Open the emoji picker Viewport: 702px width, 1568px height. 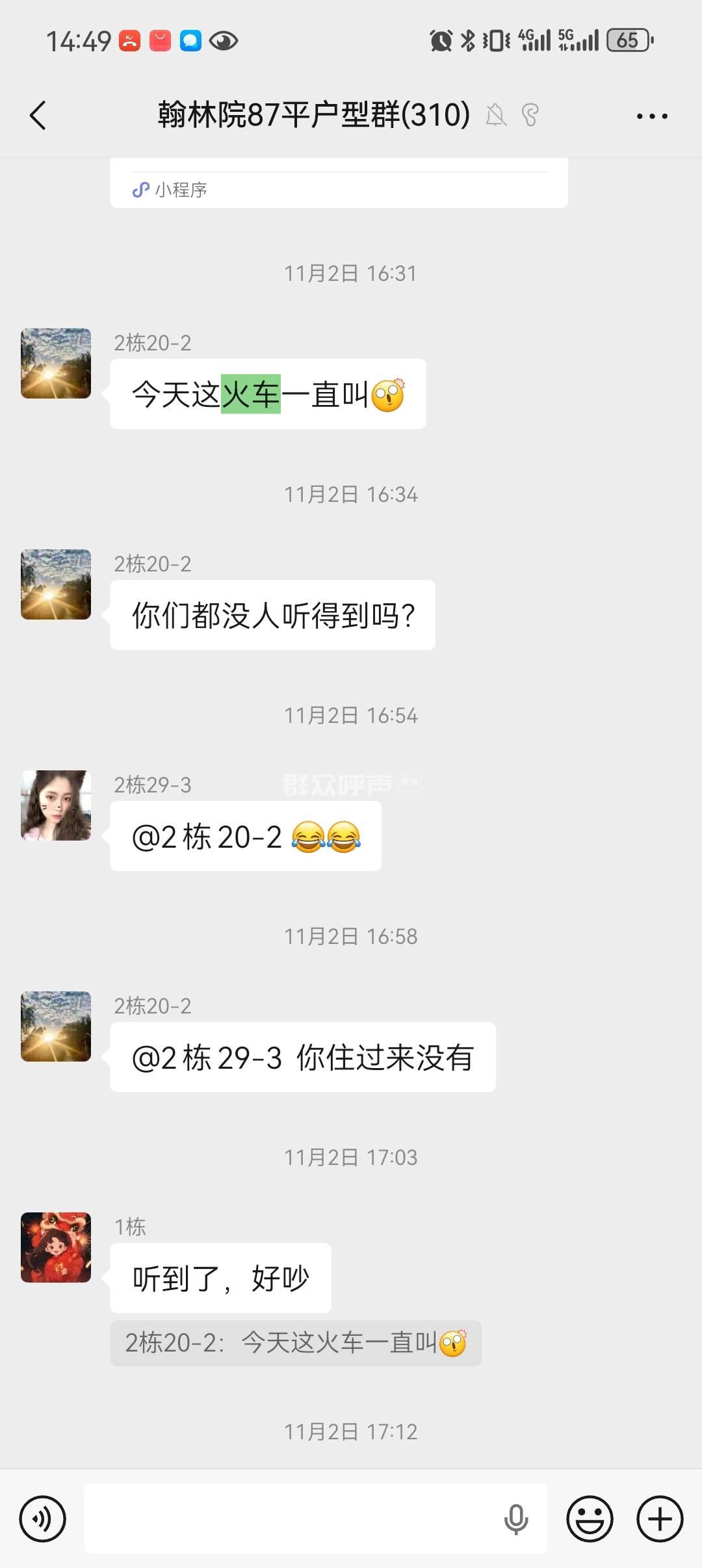click(x=590, y=1519)
